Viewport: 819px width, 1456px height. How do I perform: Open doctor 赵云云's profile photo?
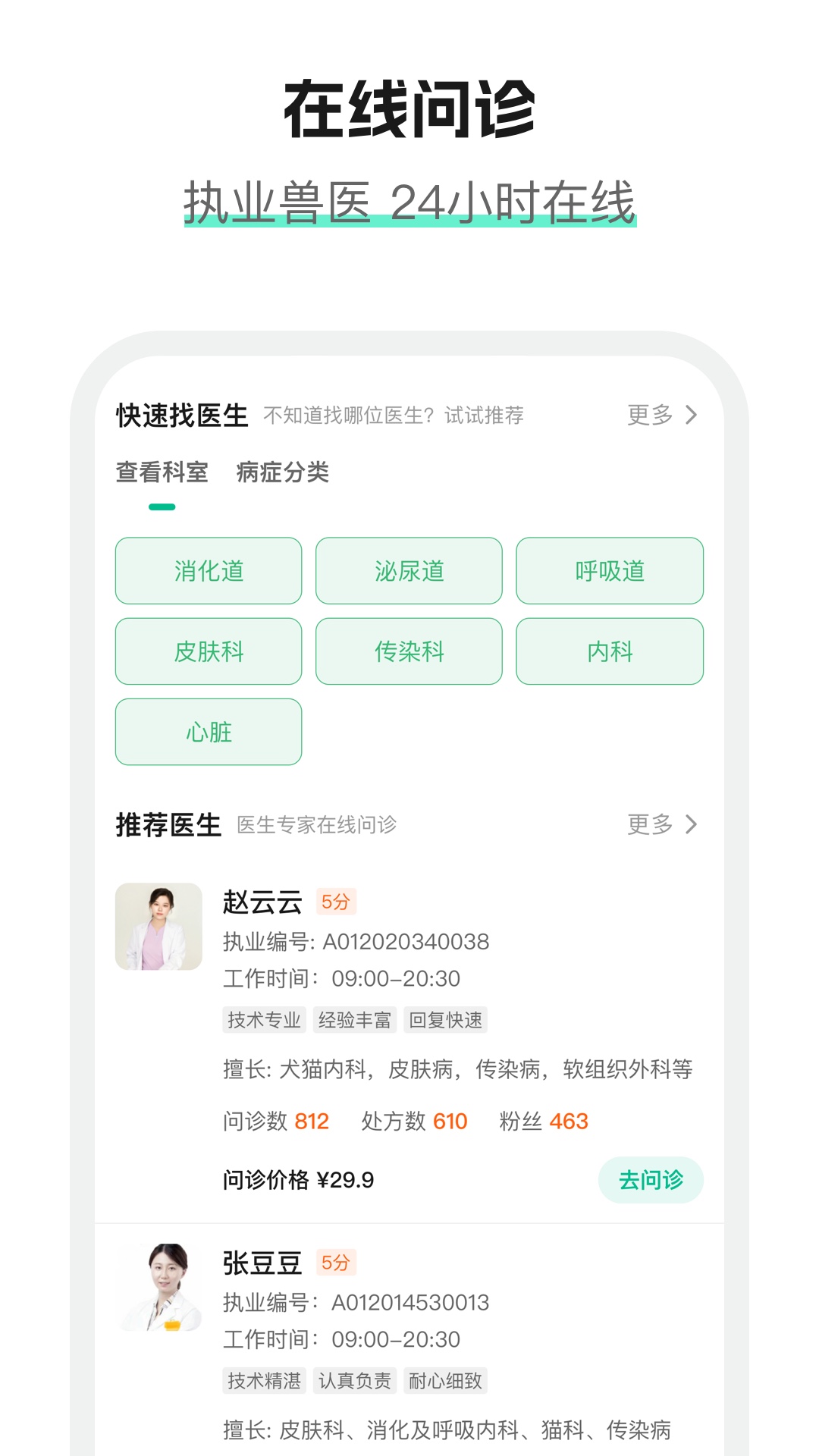point(159,927)
